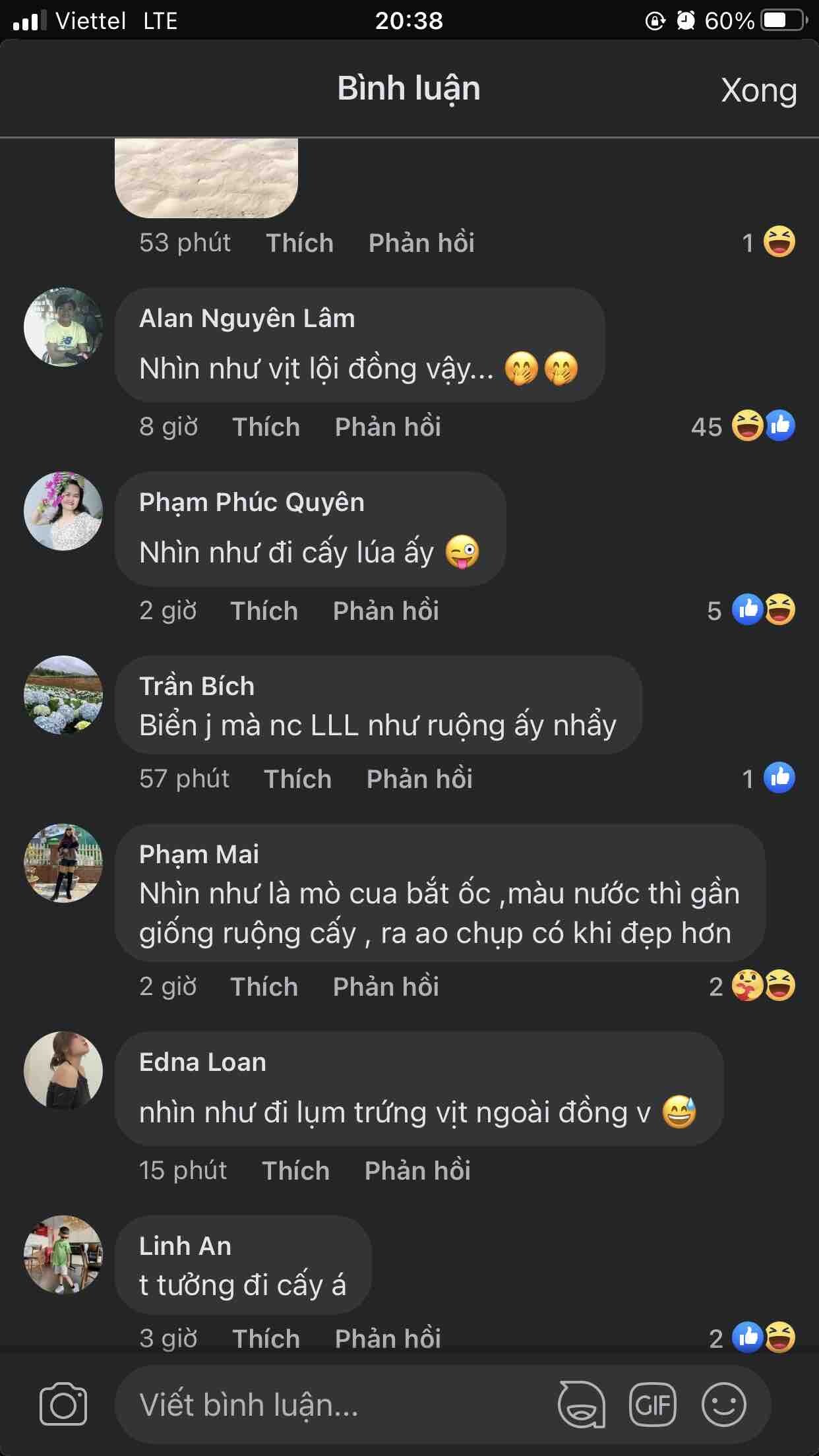This screenshot has width=819, height=1456.
Task: Open the sticker picker
Action: point(582,1405)
